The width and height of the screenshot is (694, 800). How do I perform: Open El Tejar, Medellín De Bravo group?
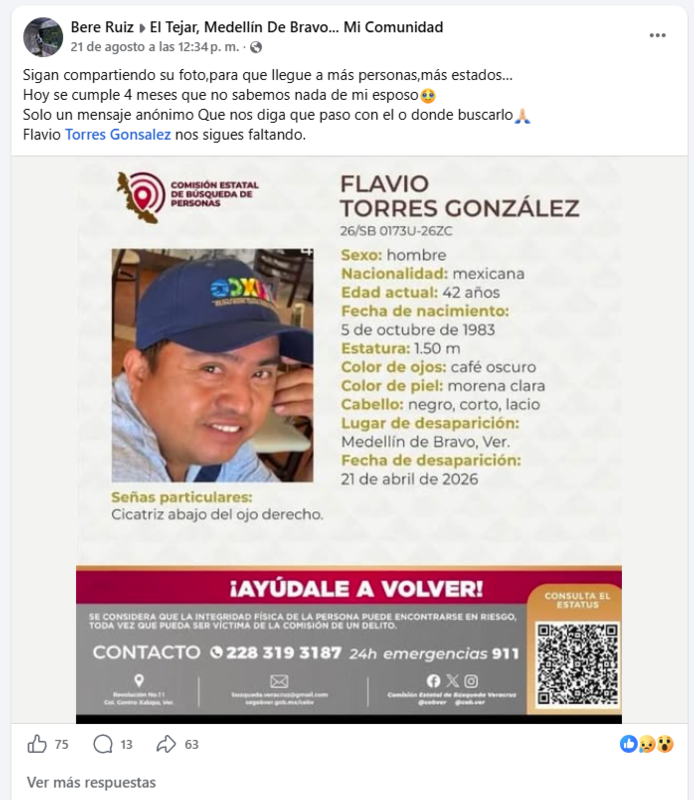[296, 27]
